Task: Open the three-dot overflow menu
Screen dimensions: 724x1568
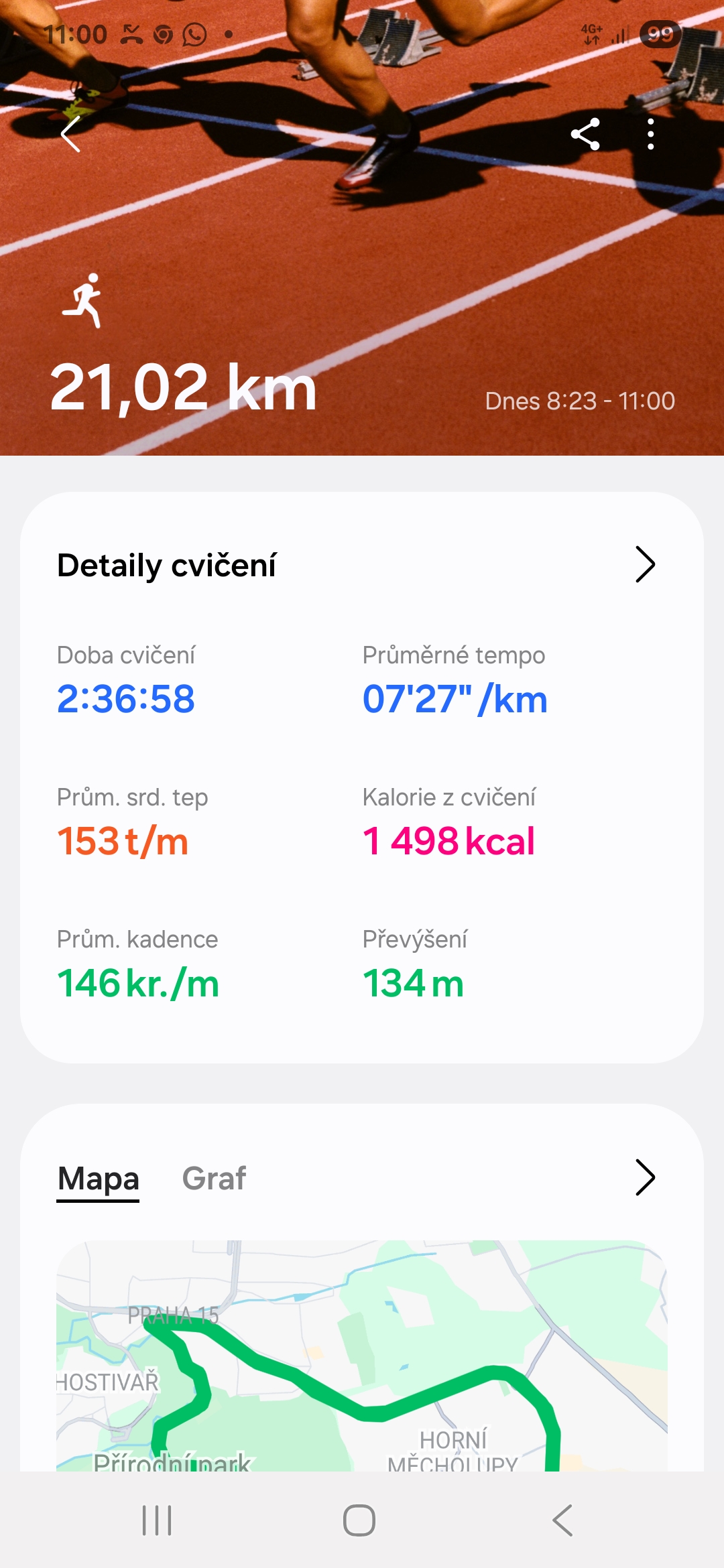Action: click(650, 134)
